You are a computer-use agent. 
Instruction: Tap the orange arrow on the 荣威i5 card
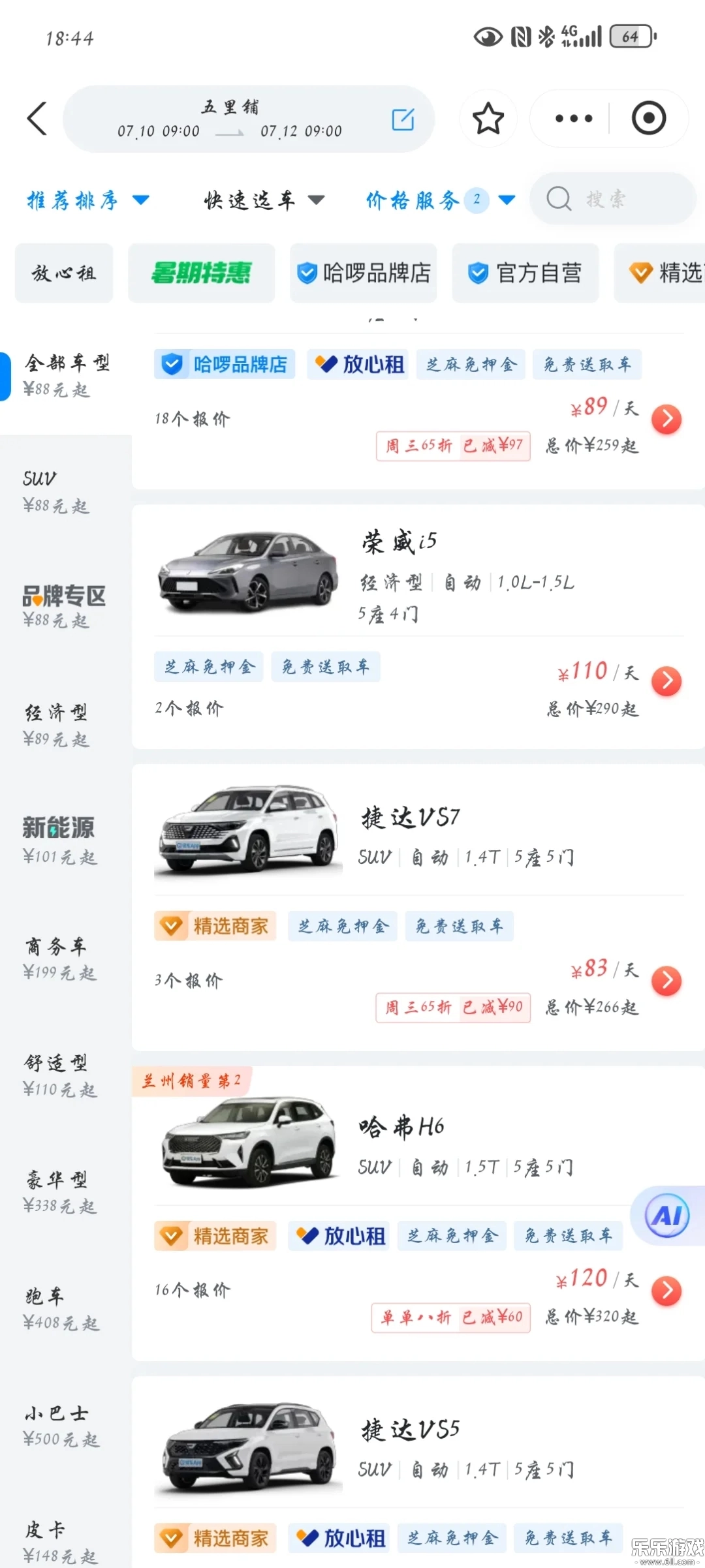(666, 681)
